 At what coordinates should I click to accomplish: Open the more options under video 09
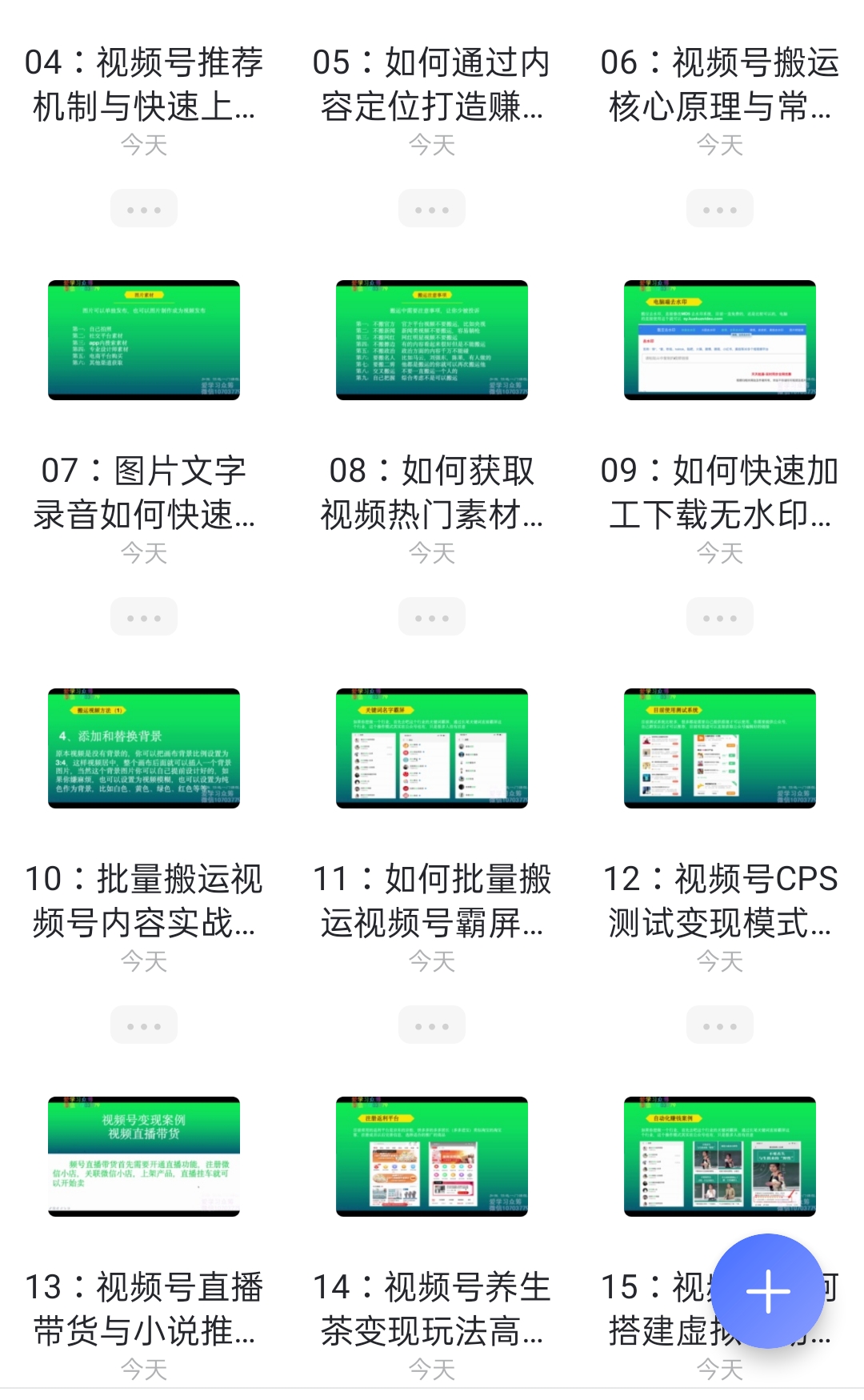click(720, 617)
